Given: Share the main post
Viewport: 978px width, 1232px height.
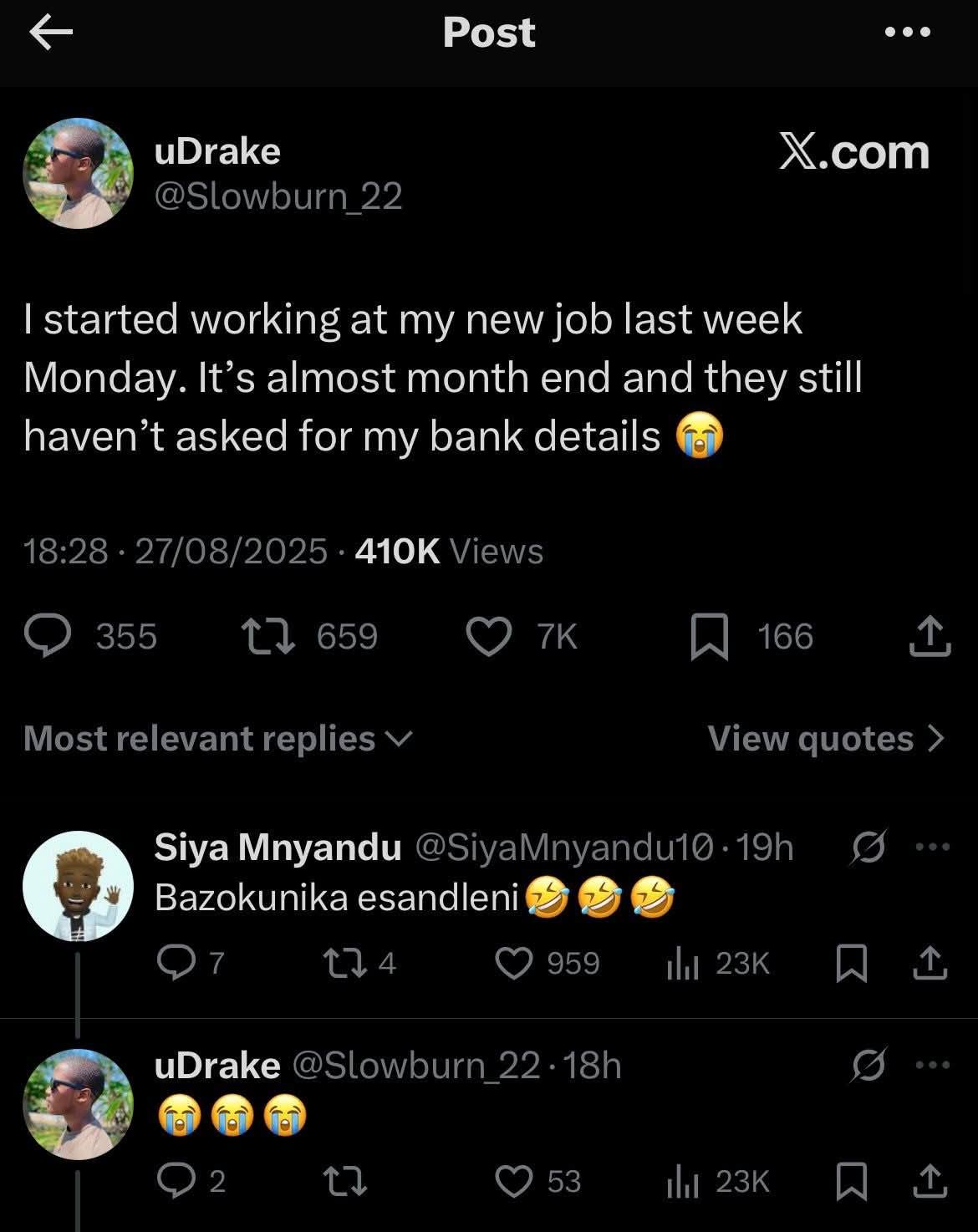Looking at the screenshot, I should click(x=930, y=637).
